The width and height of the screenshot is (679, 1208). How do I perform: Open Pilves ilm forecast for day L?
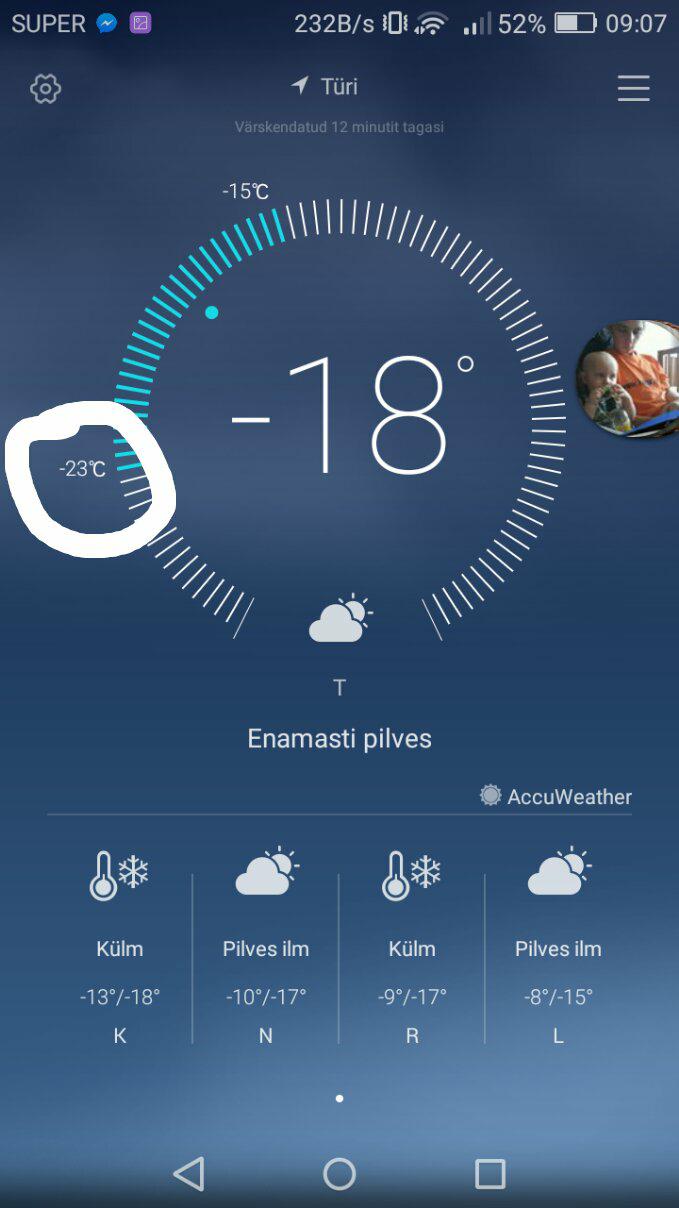click(x=558, y=946)
